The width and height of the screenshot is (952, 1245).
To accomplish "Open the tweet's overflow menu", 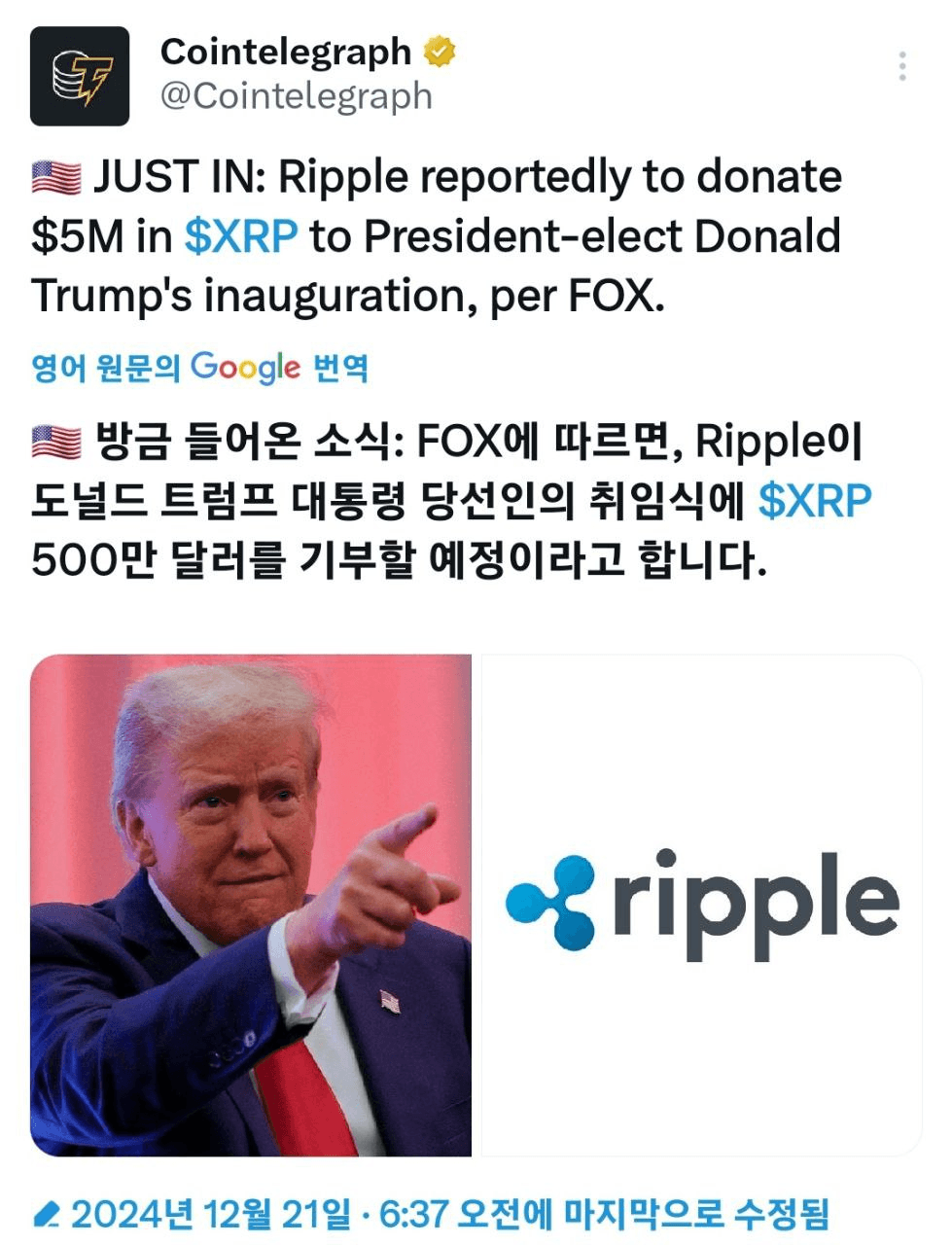I will pos(902,66).
